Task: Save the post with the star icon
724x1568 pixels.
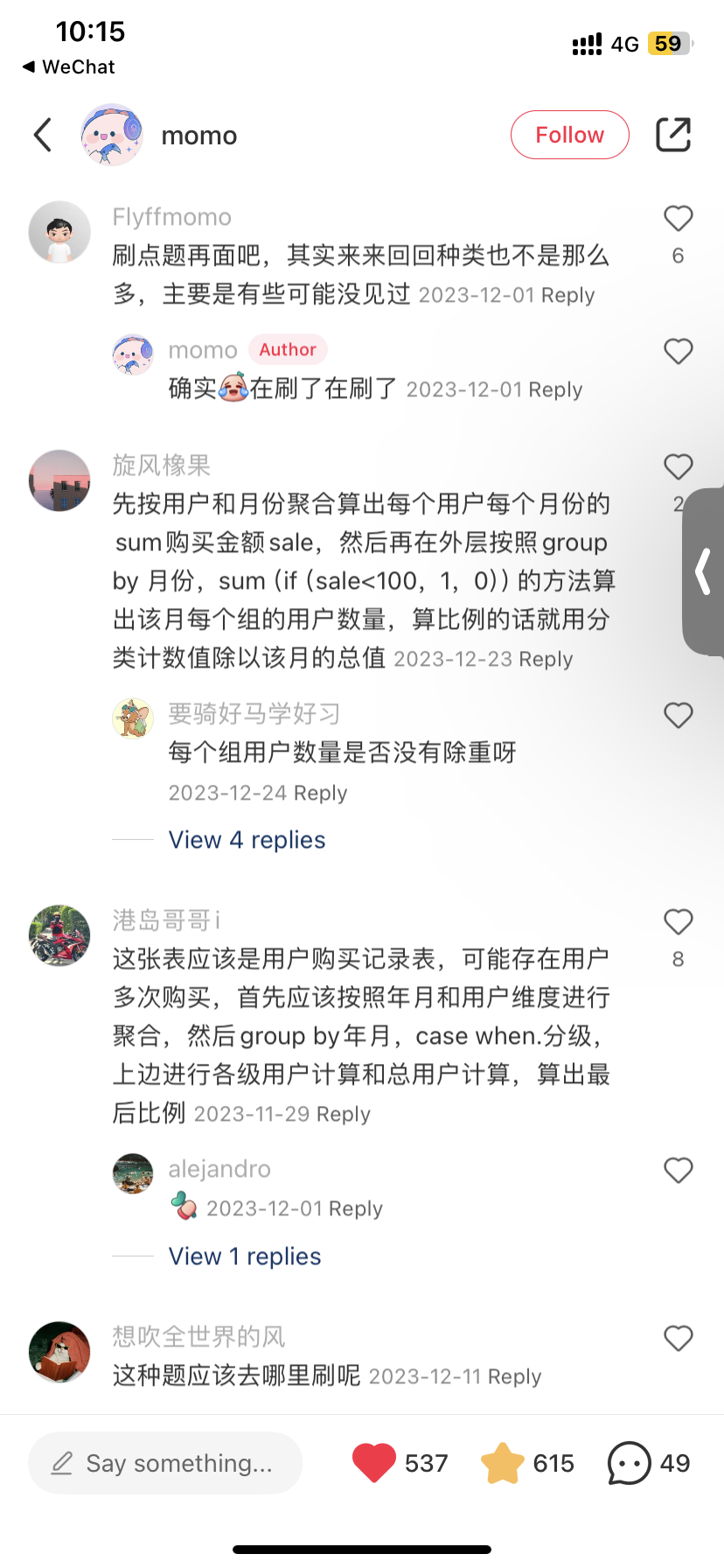Action: (x=503, y=1463)
